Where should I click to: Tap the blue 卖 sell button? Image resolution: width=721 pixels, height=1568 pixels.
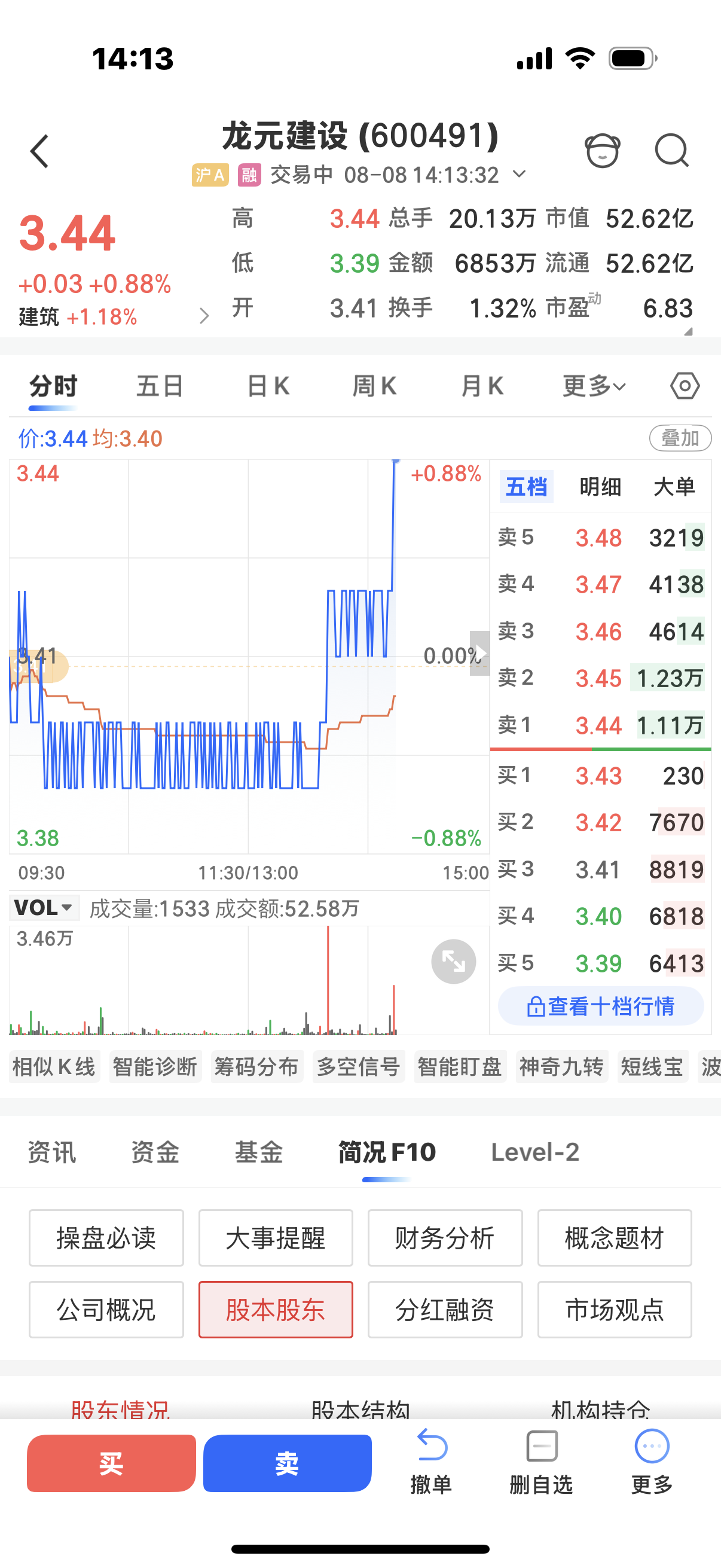(287, 1463)
